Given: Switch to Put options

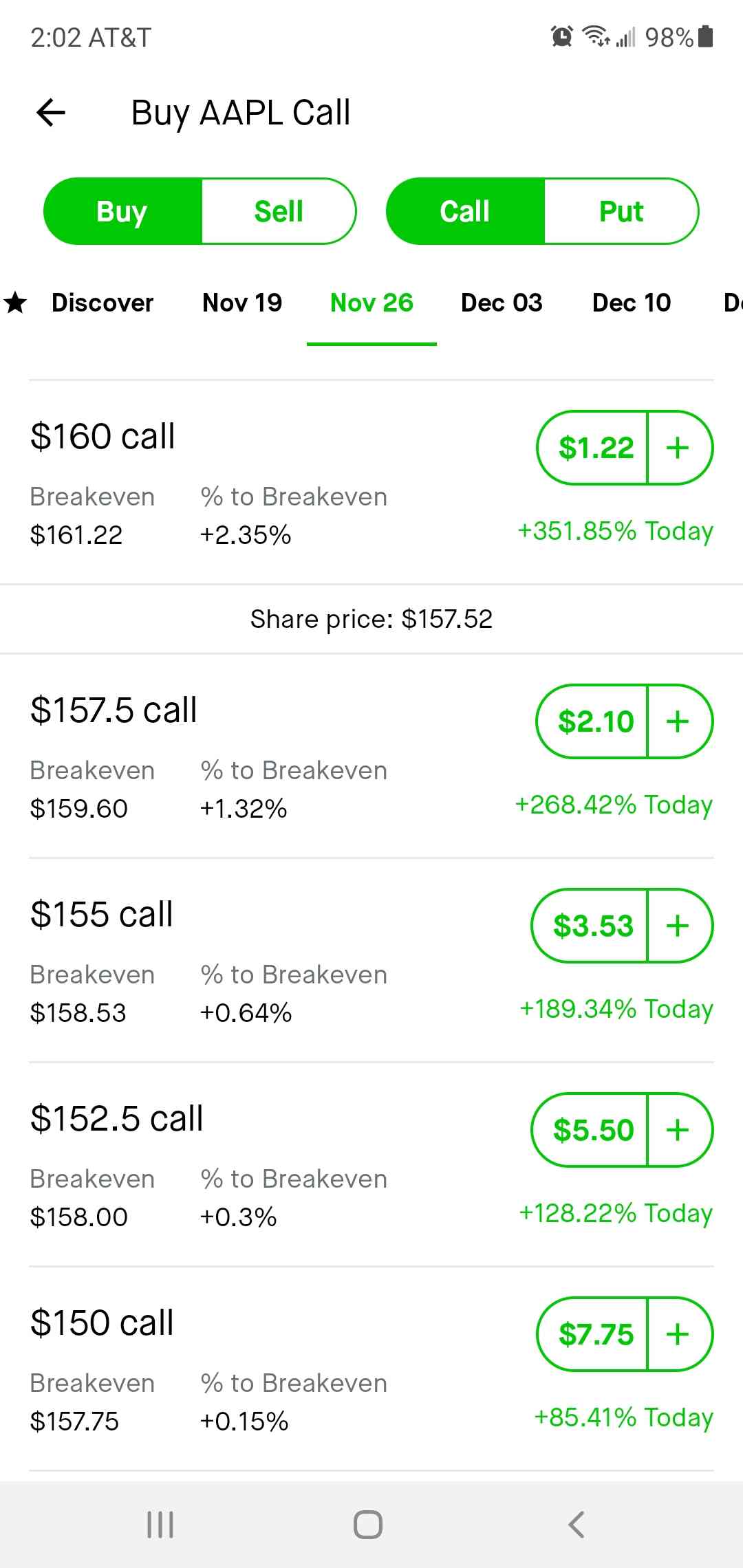Looking at the screenshot, I should click(x=620, y=211).
